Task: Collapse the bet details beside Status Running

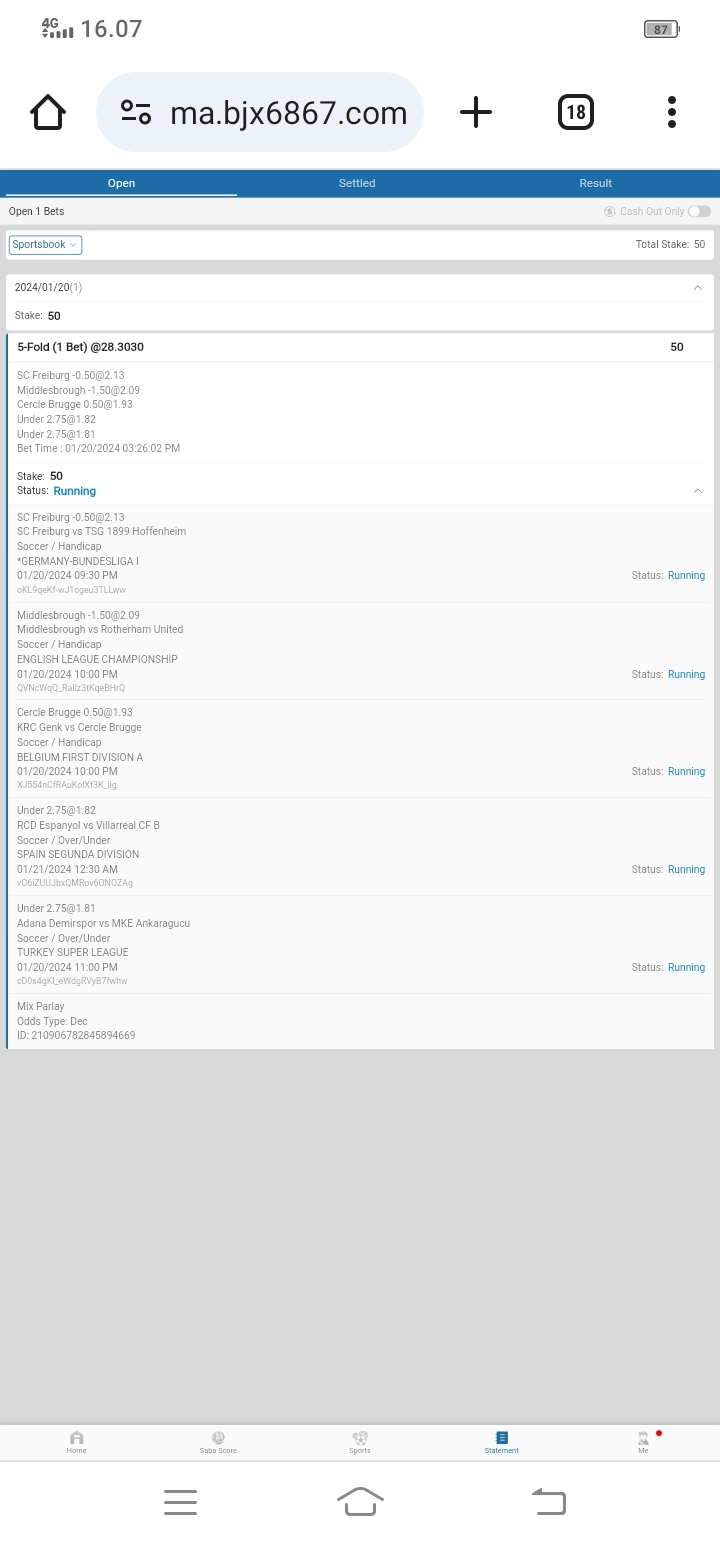Action: click(x=697, y=491)
